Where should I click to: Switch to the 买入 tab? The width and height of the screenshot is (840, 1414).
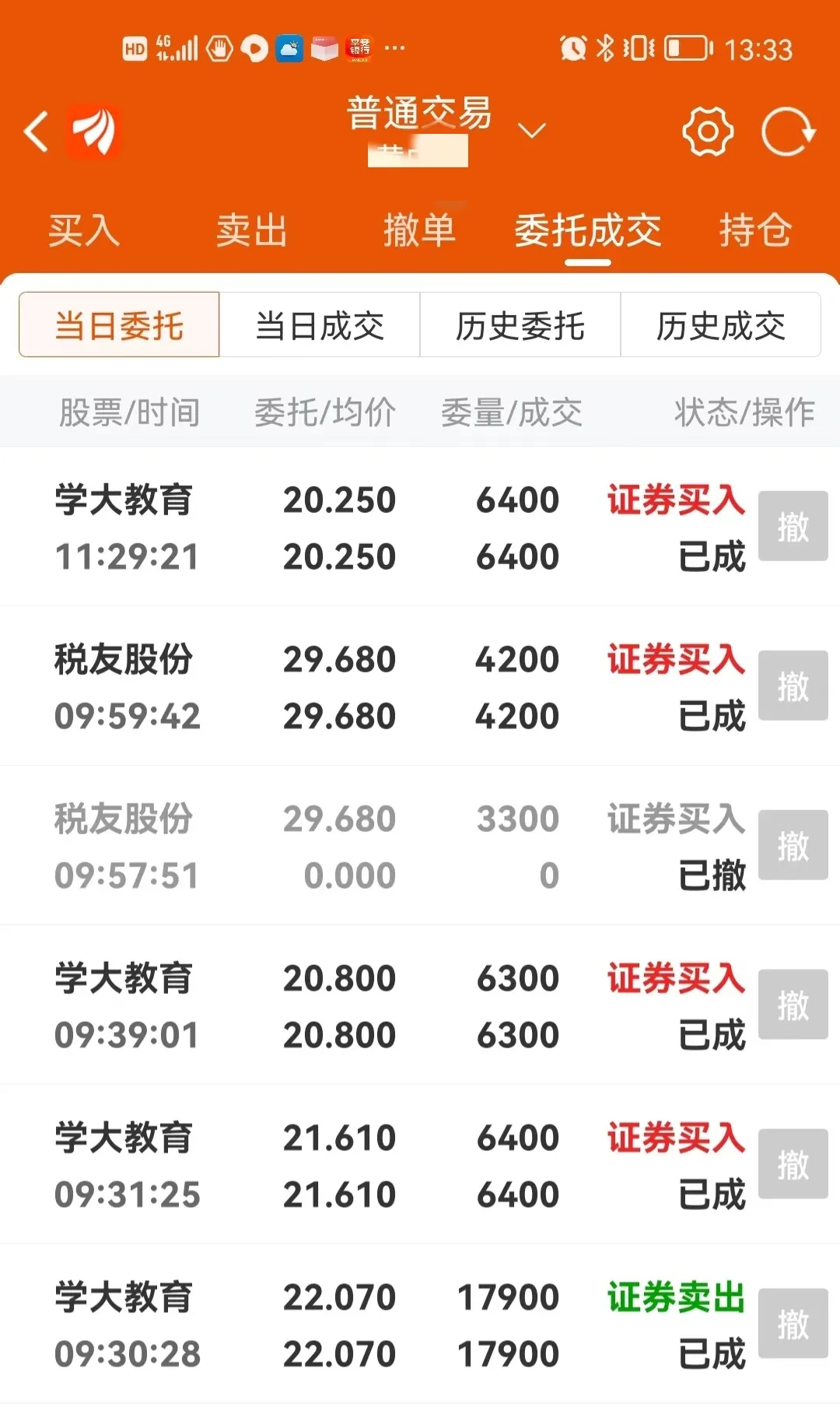click(x=83, y=230)
